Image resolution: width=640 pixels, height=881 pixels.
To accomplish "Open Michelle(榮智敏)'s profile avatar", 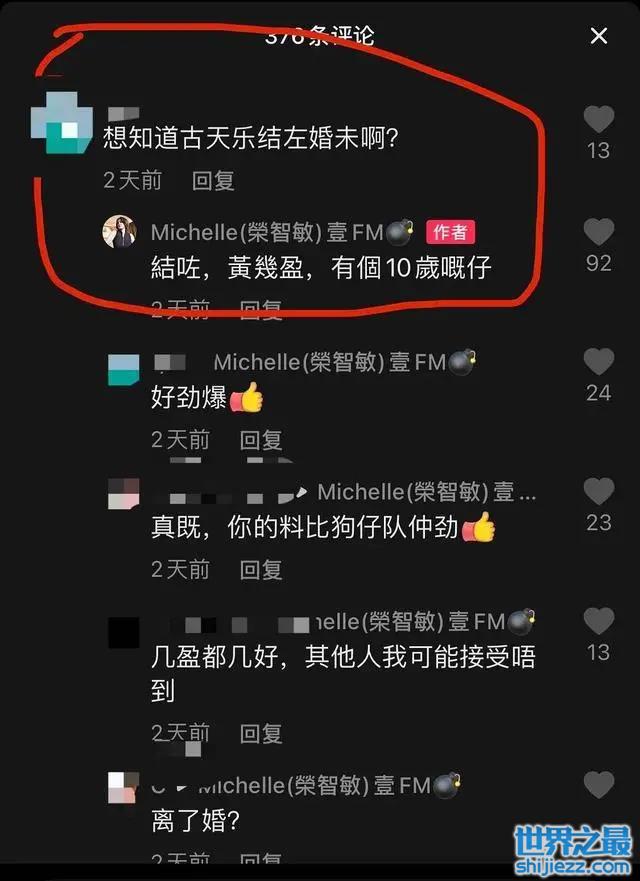I will tap(121, 232).
